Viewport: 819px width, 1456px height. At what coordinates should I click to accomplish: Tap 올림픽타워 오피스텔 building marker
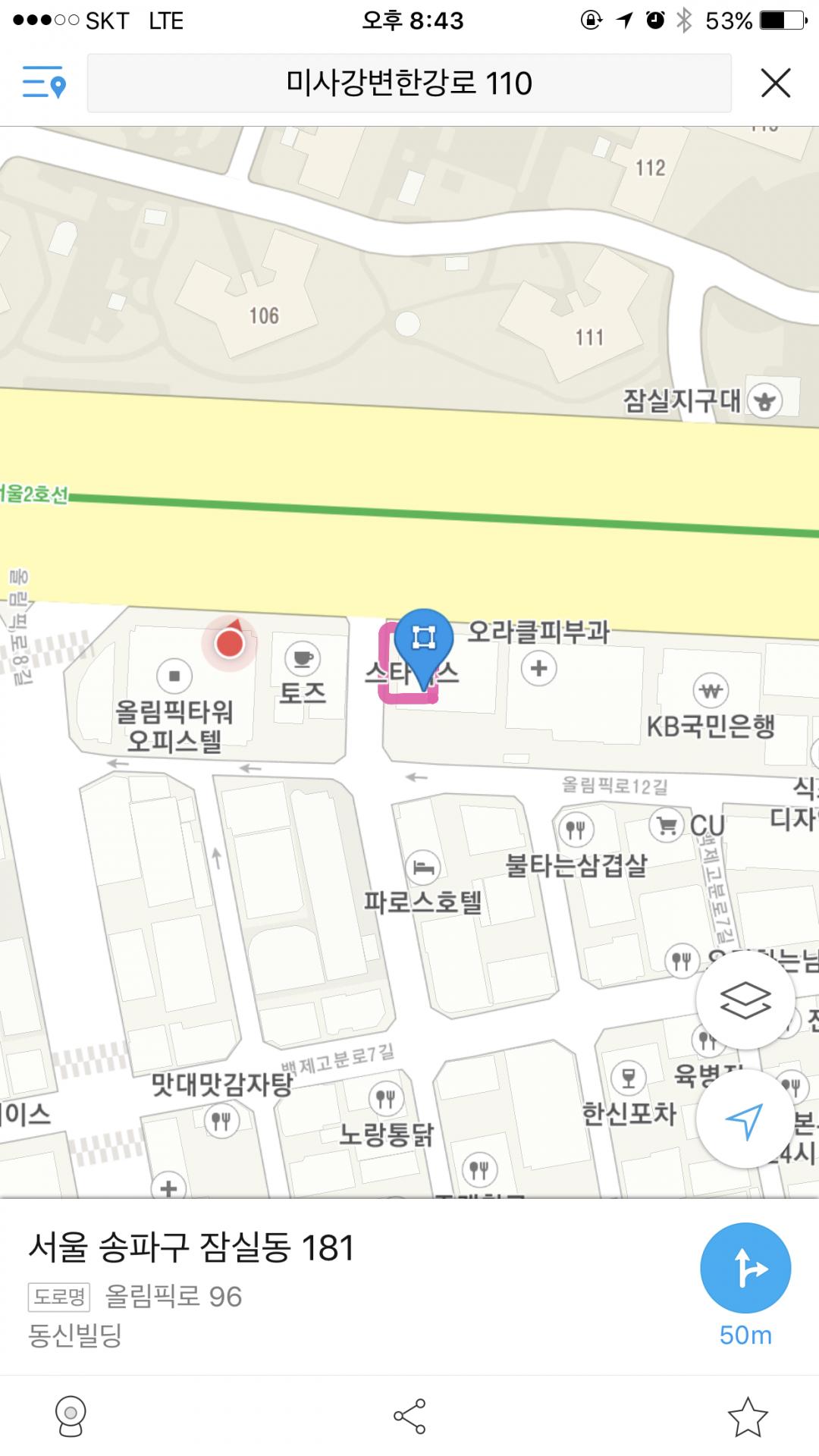(x=174, y=676)
